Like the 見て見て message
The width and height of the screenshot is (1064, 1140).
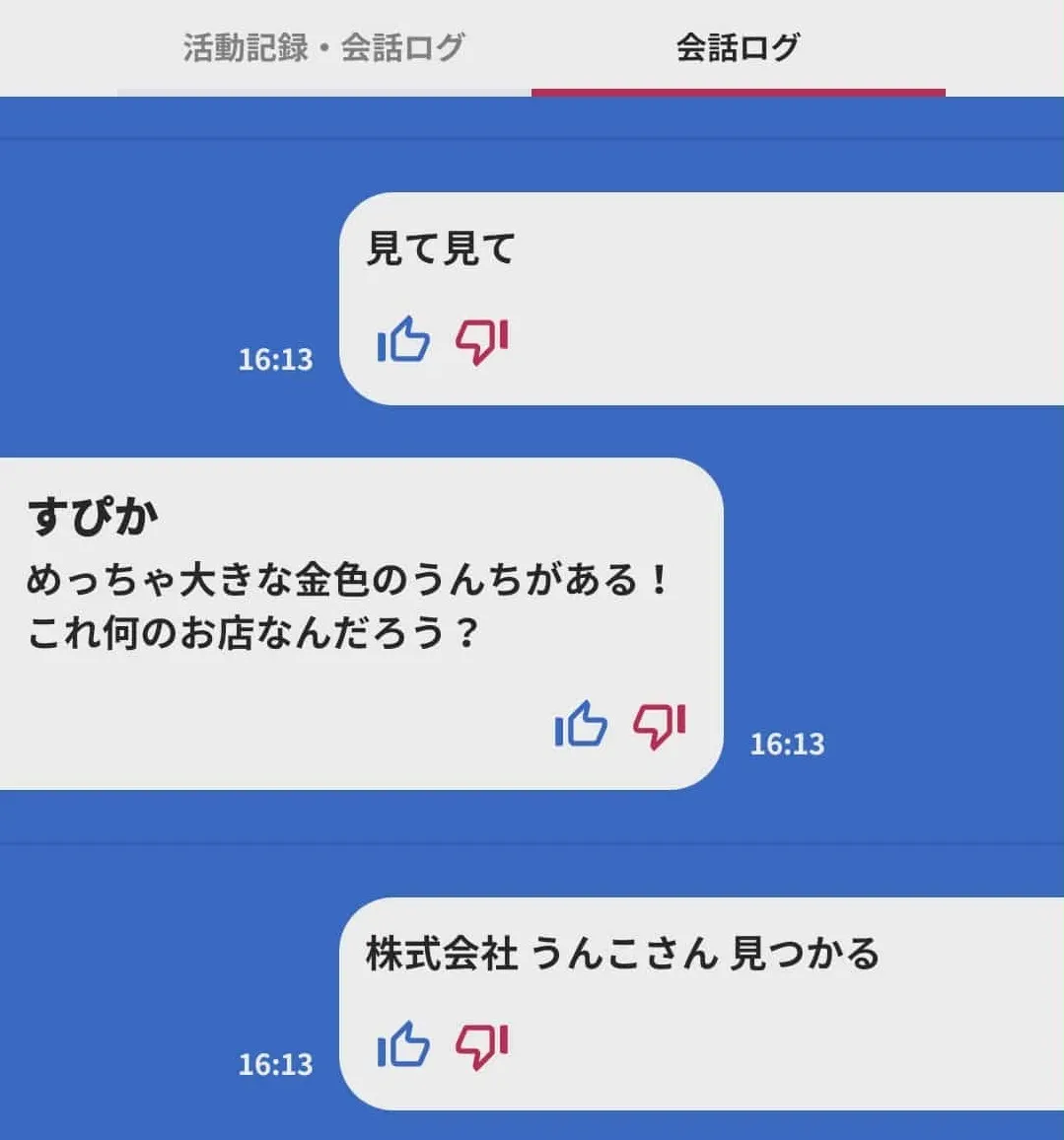point(403,341)
